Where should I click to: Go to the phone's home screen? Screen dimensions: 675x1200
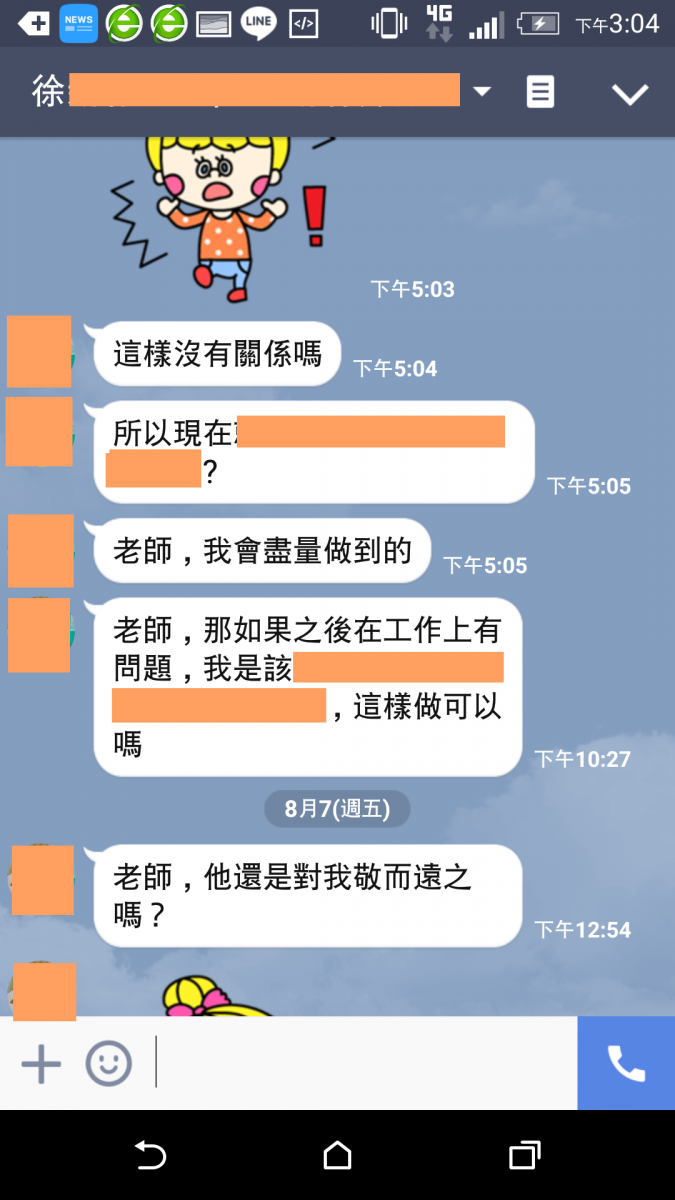tap(338, 1156)
